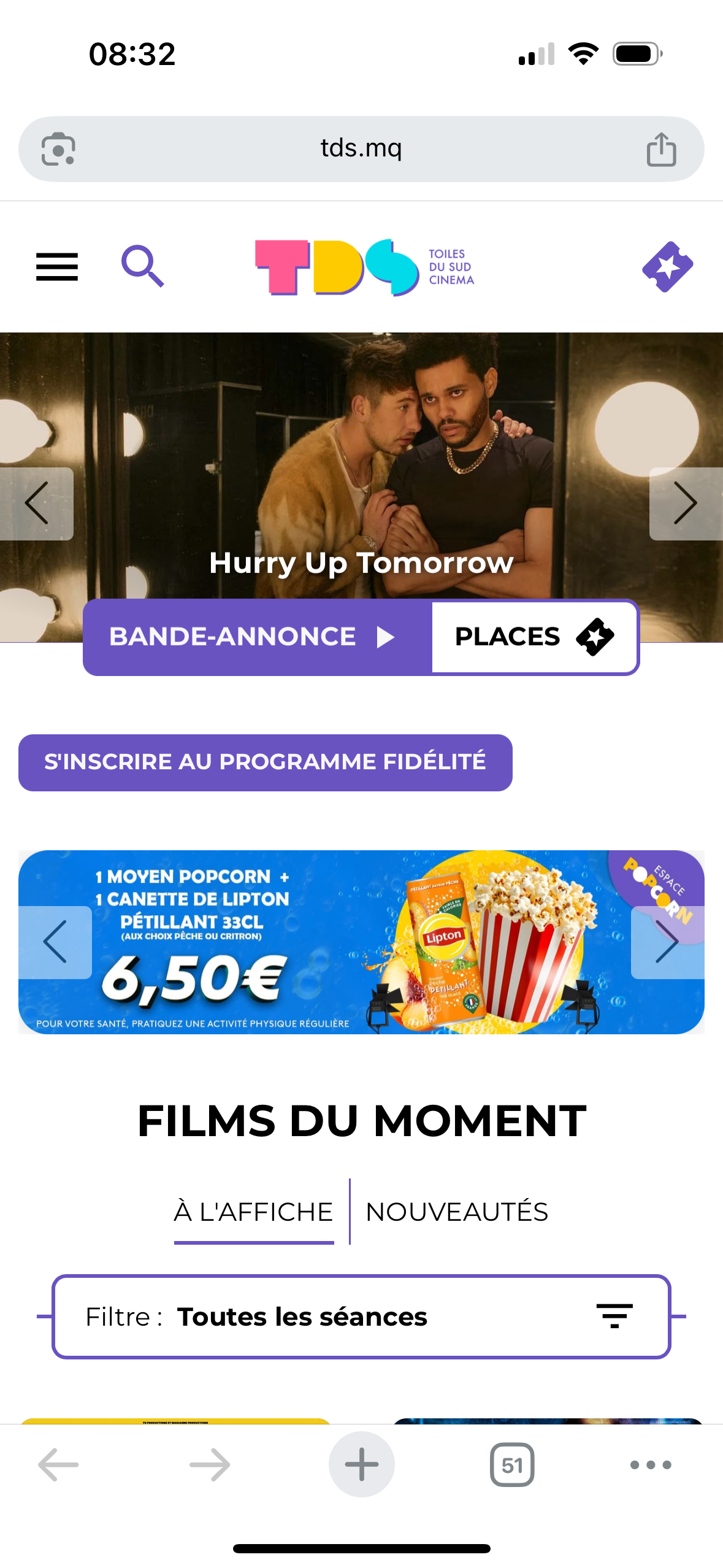Expand the Toutes les séances filter

click(x=361, y=1316)
